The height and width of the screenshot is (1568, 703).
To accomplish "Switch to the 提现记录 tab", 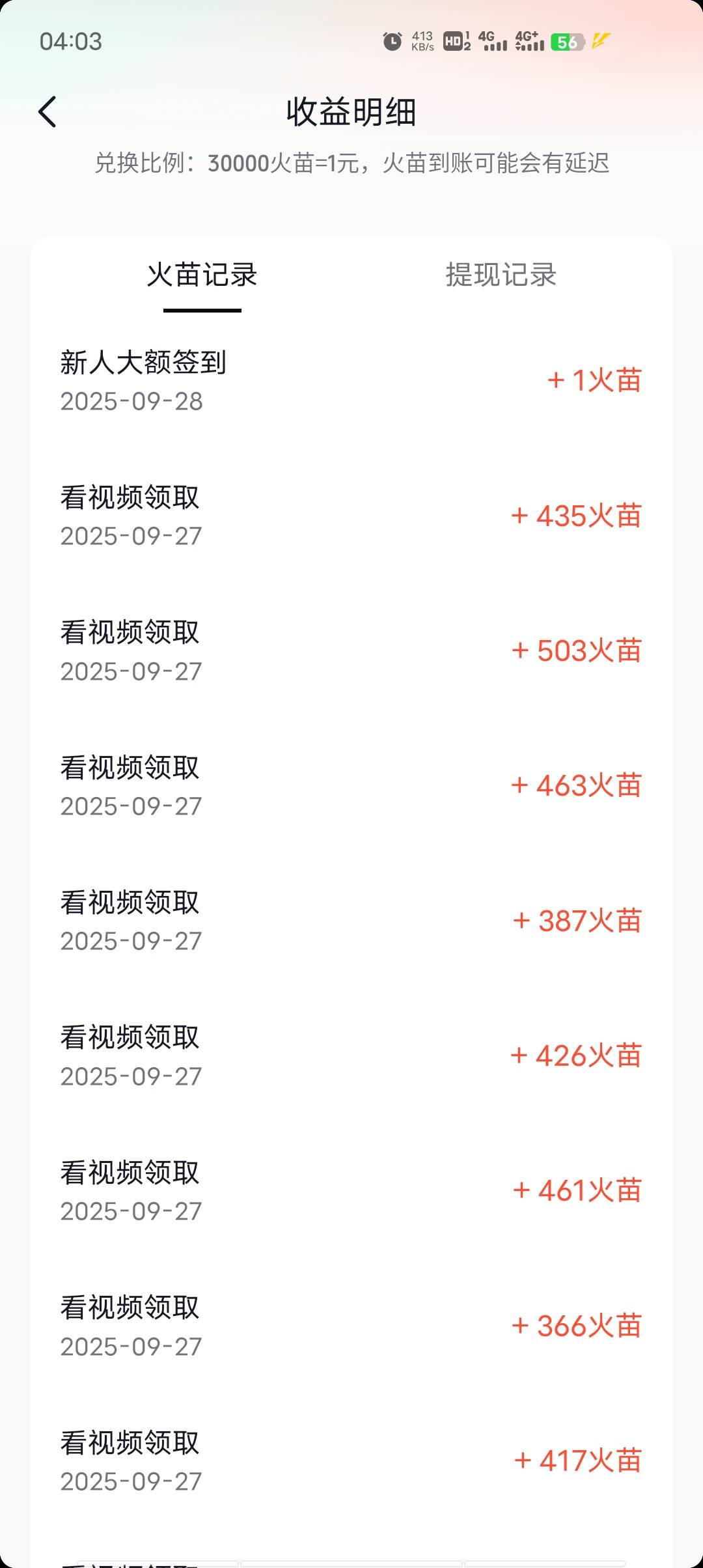I will coord(501,275).
